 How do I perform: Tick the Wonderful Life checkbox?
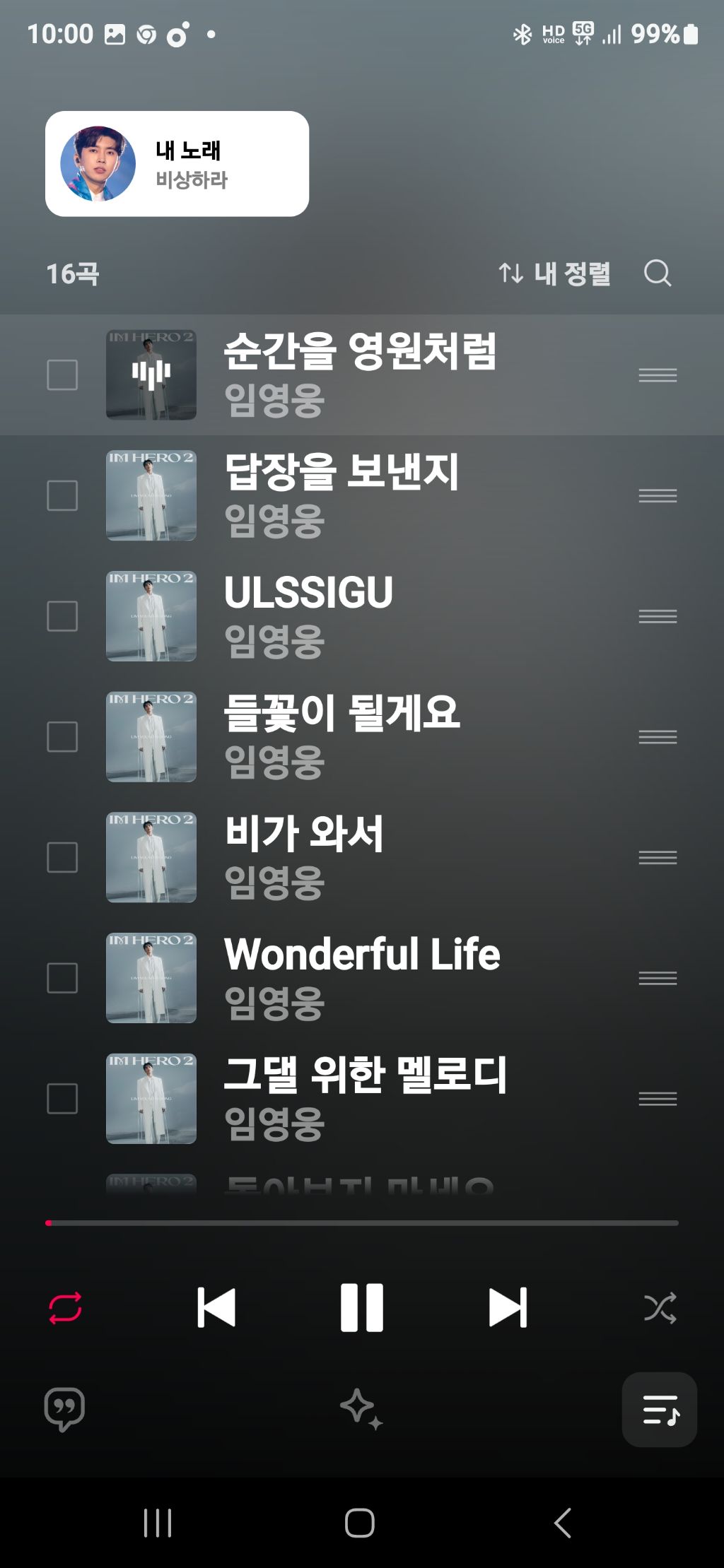62,978
